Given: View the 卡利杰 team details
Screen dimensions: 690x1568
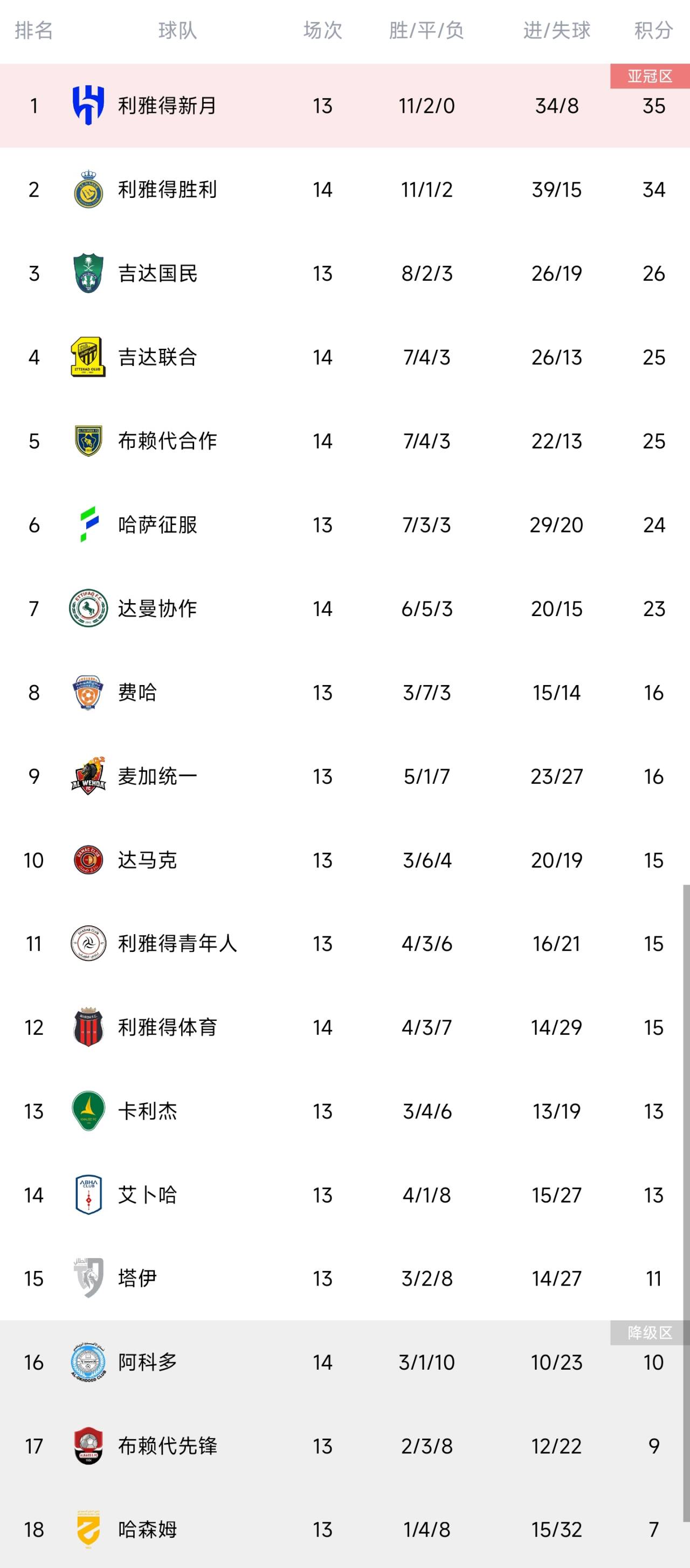Looking at the screenshot, I should (x=147, y=1111).
